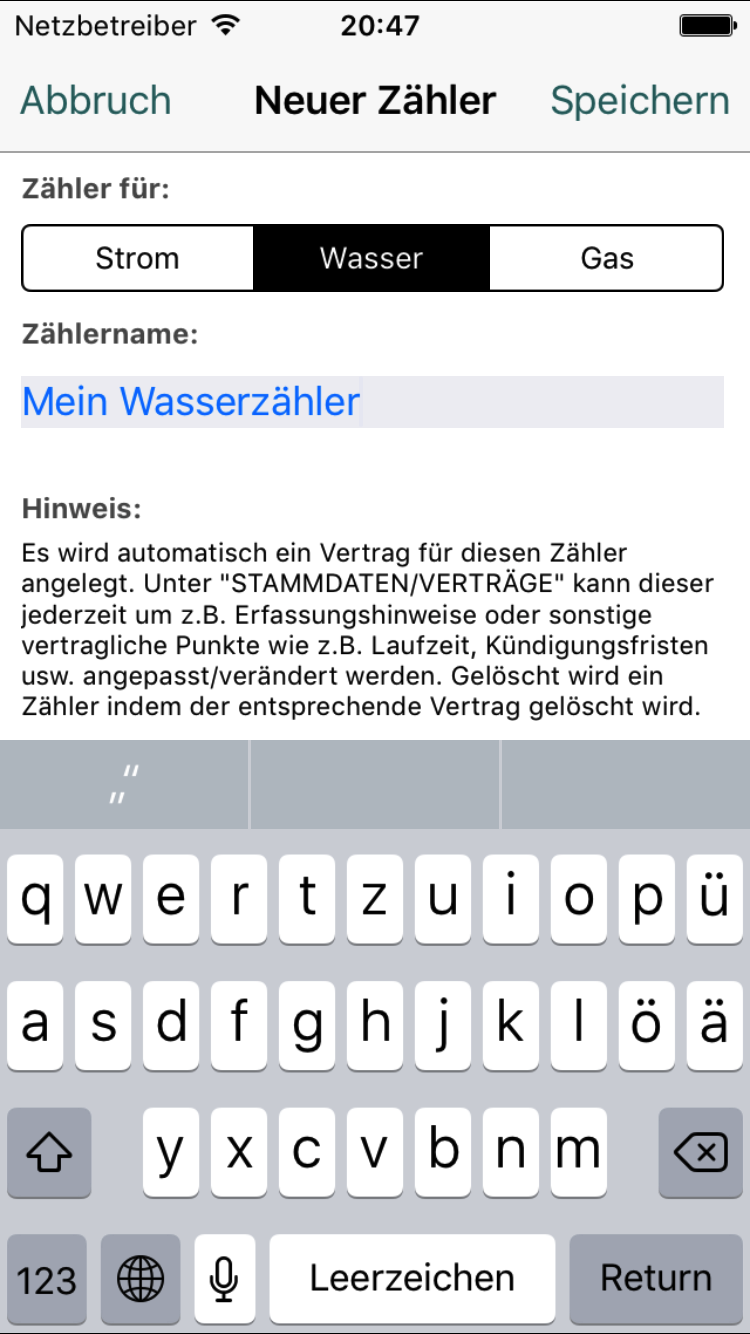Tap the shift key
Image resolution: width=750 pixels, height=1334 pixels.
pos(49,1154)
